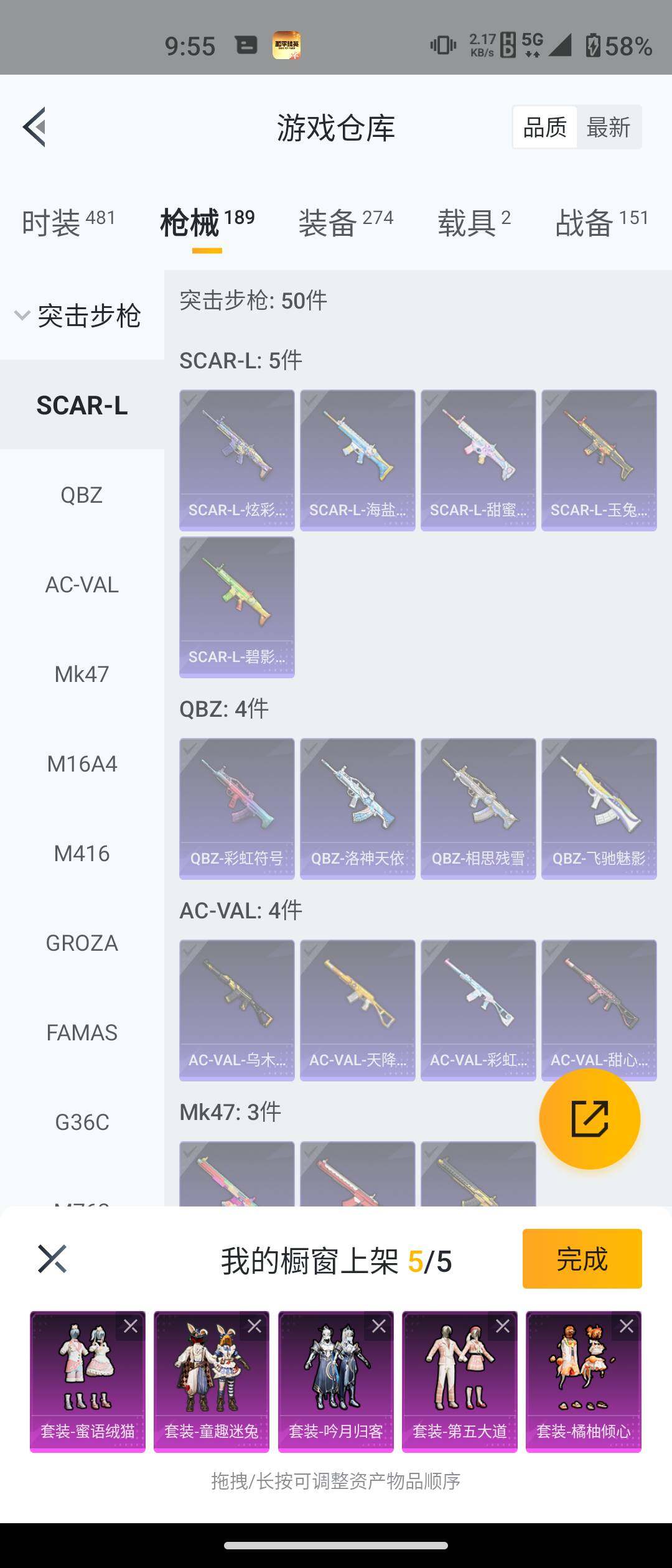Select the SCAR-L-碧影 skin
The height and width of the screenshot is (1568, 672).
[x=236, y=607]
